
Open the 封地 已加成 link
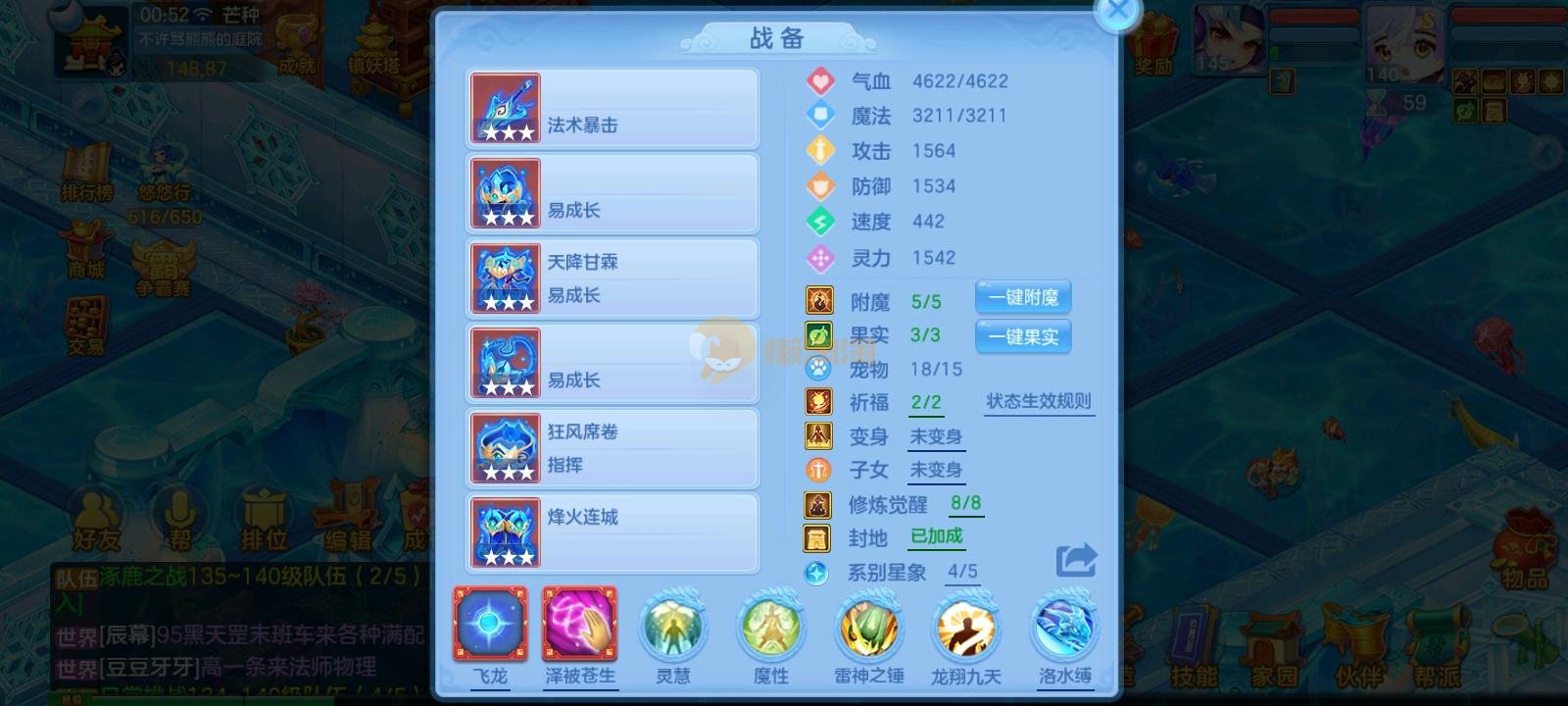click(x=936, y=536)
